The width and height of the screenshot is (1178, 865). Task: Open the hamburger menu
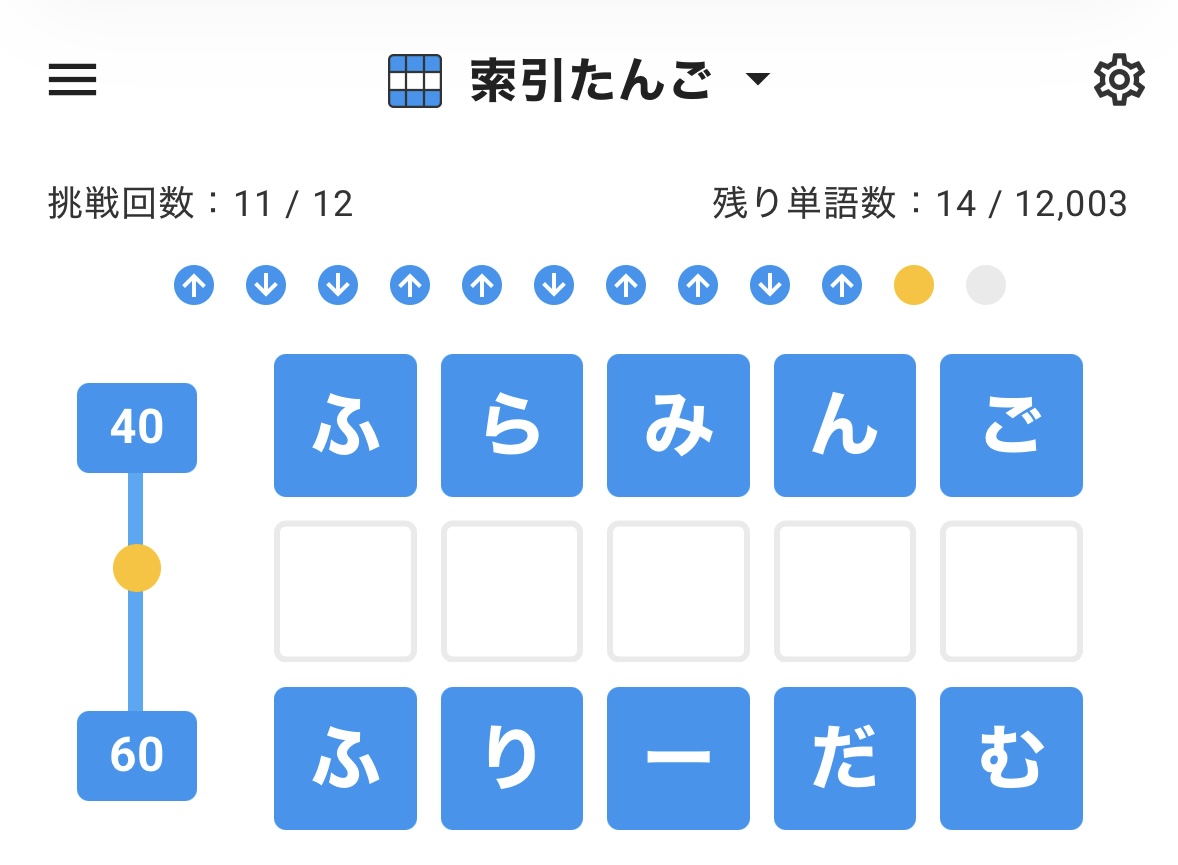pos(73,80)
